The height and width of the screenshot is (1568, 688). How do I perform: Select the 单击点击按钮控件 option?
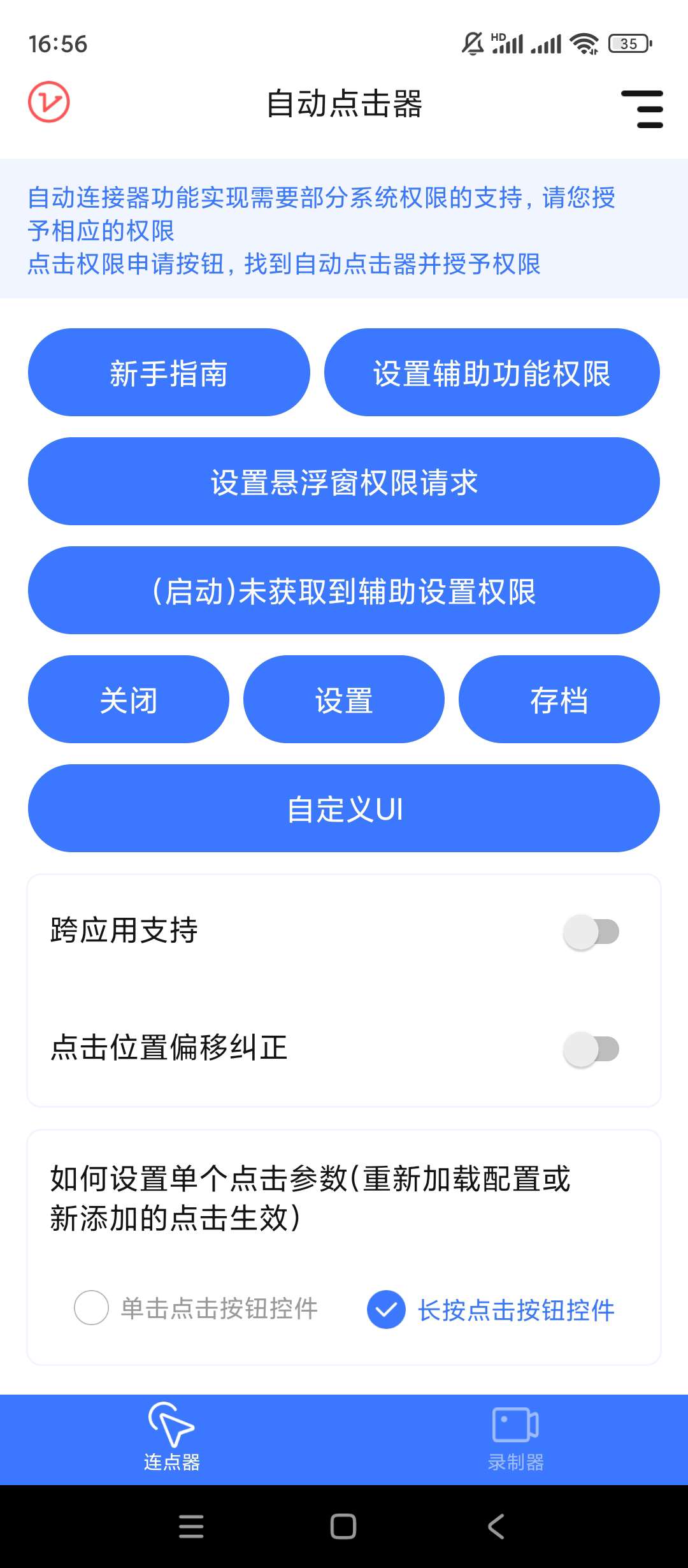click(x=92, y=1308)
